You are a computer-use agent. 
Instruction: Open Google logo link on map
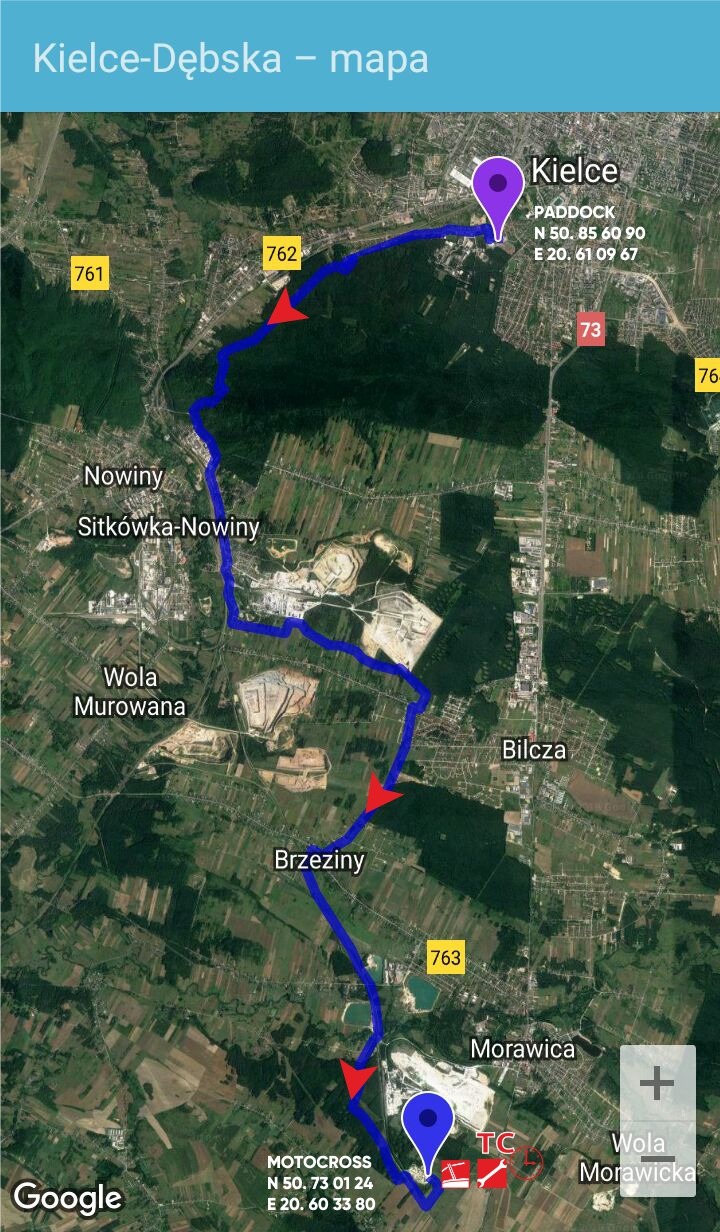pos(68,1197)
